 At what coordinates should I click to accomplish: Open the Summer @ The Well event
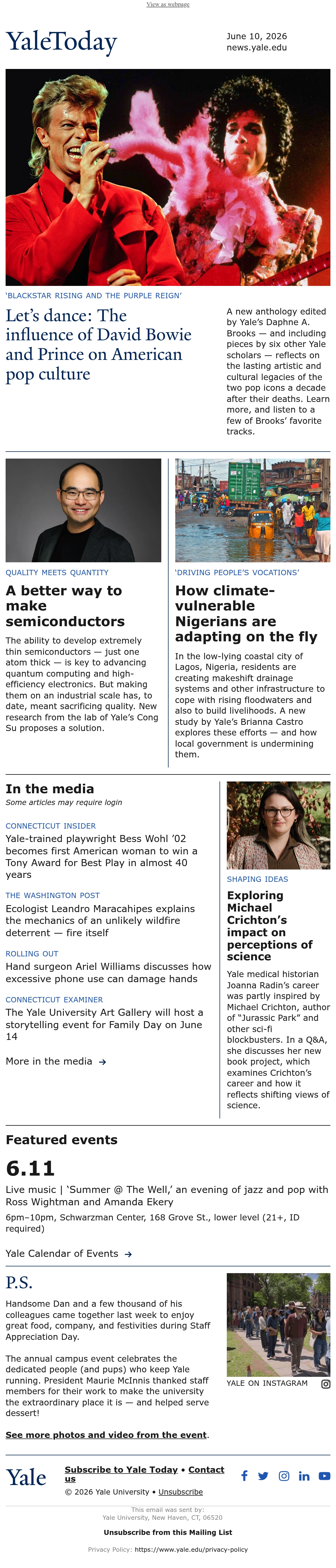167,1195
